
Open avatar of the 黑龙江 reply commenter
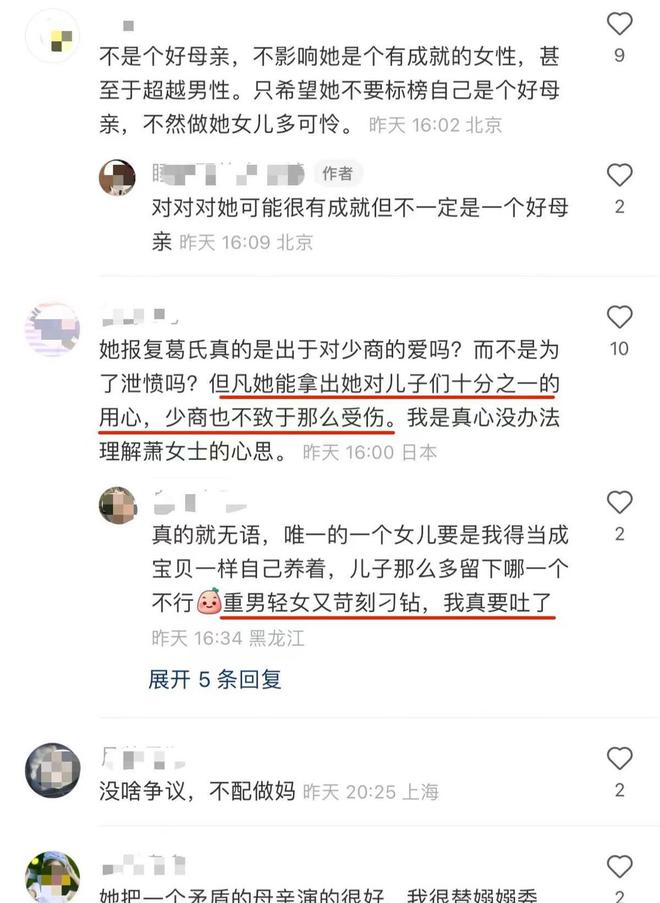click(x=117, y=505)
